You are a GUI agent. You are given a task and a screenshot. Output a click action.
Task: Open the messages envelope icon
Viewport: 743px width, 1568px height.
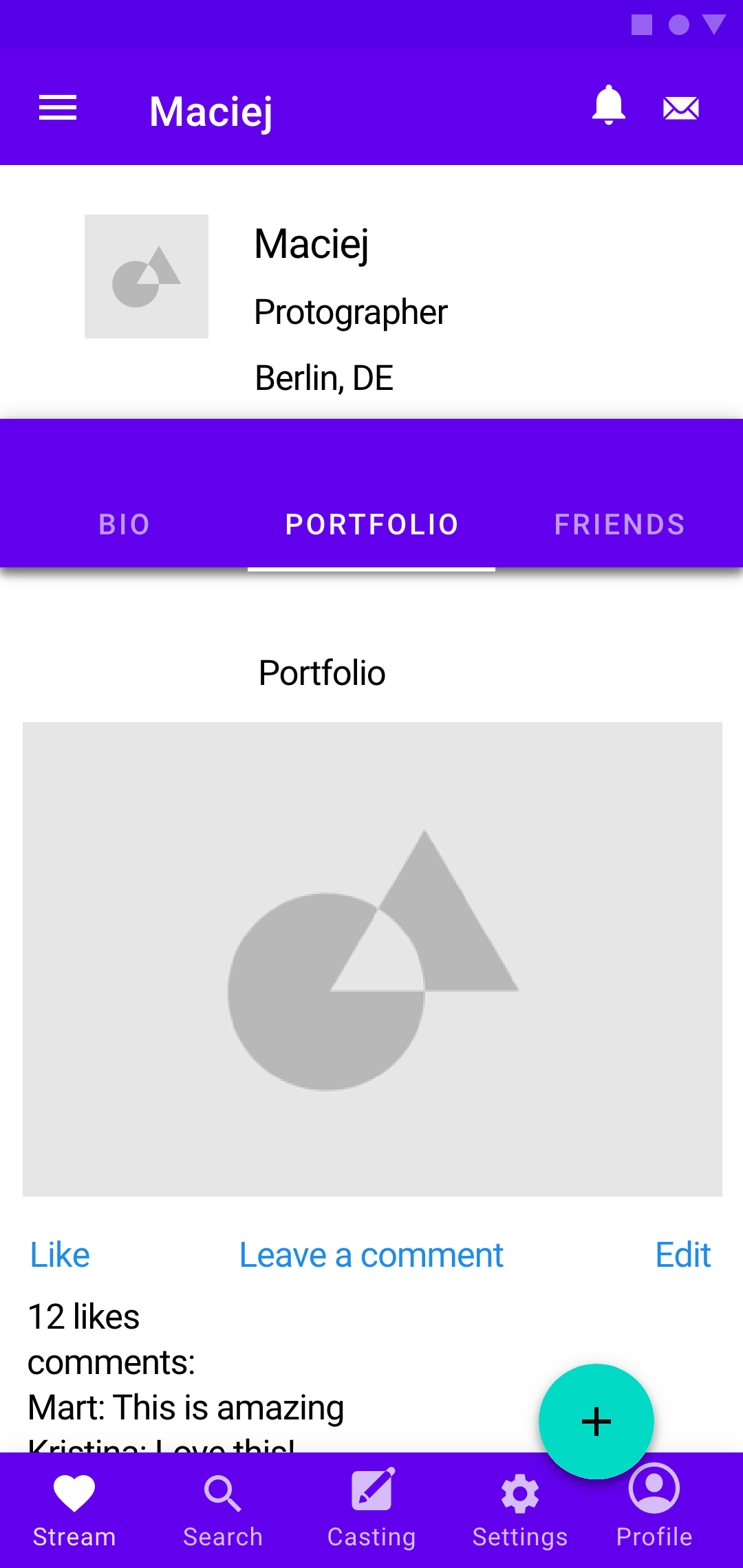681,108
